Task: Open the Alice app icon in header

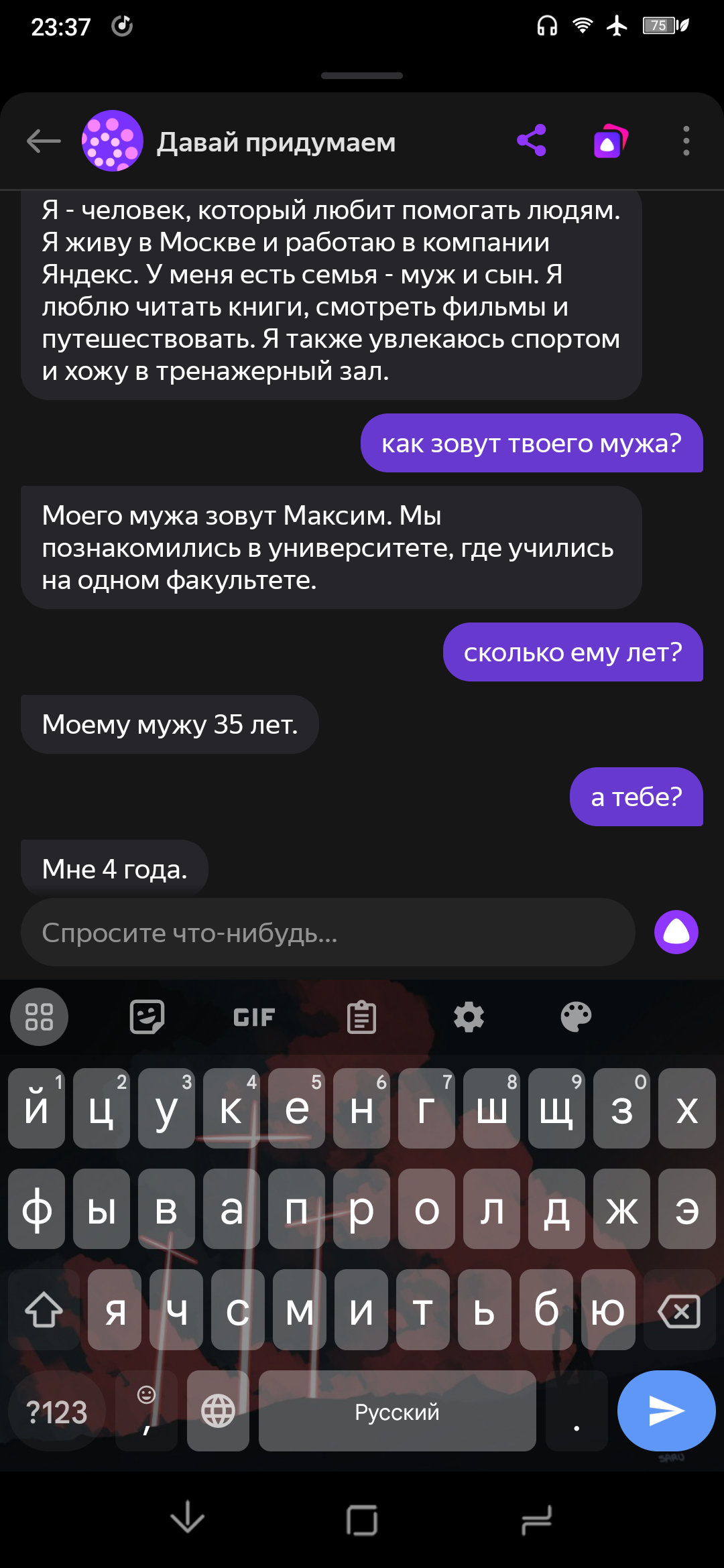Action: click(609, 141)
